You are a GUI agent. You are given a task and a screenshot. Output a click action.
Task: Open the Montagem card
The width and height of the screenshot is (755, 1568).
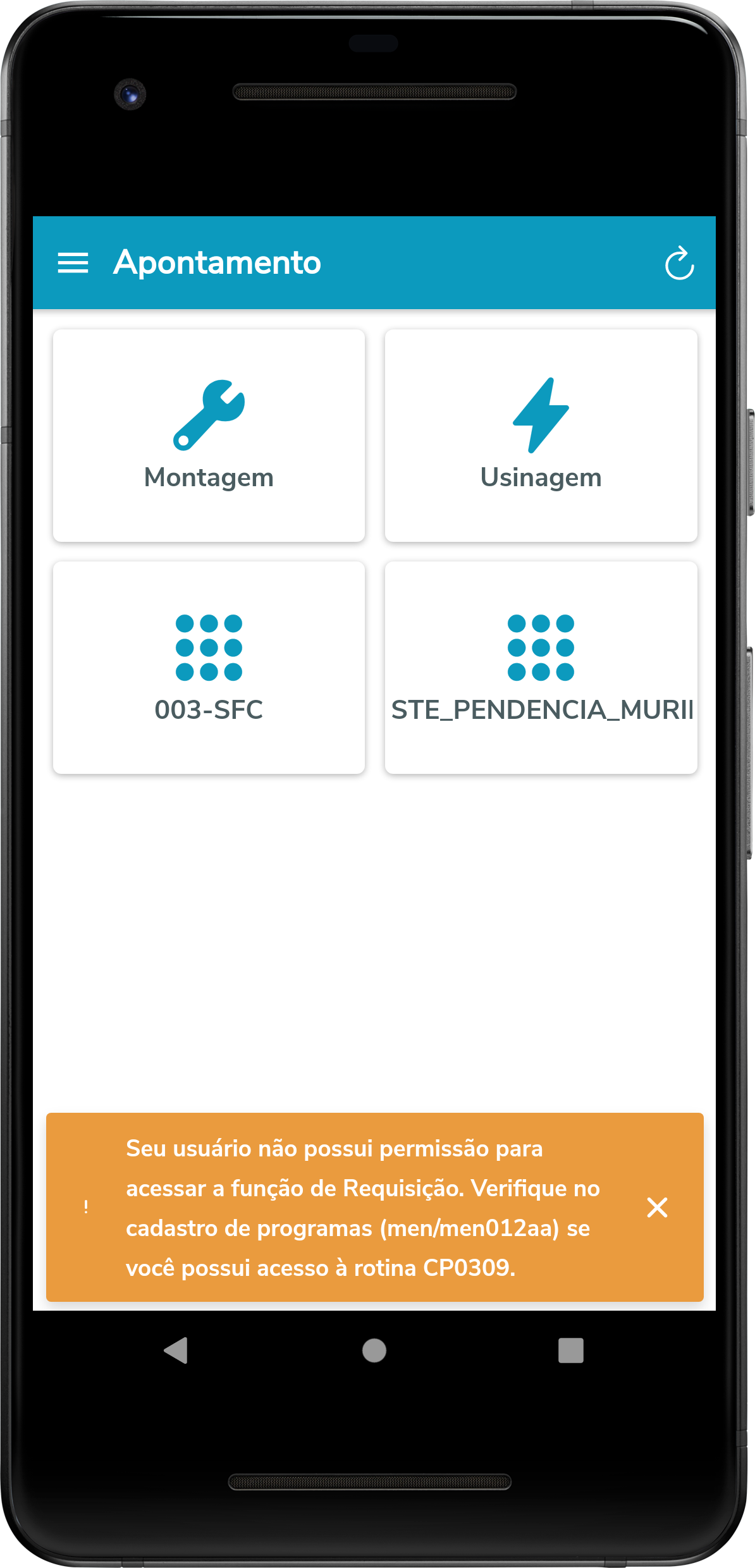(x=209, y=435)
